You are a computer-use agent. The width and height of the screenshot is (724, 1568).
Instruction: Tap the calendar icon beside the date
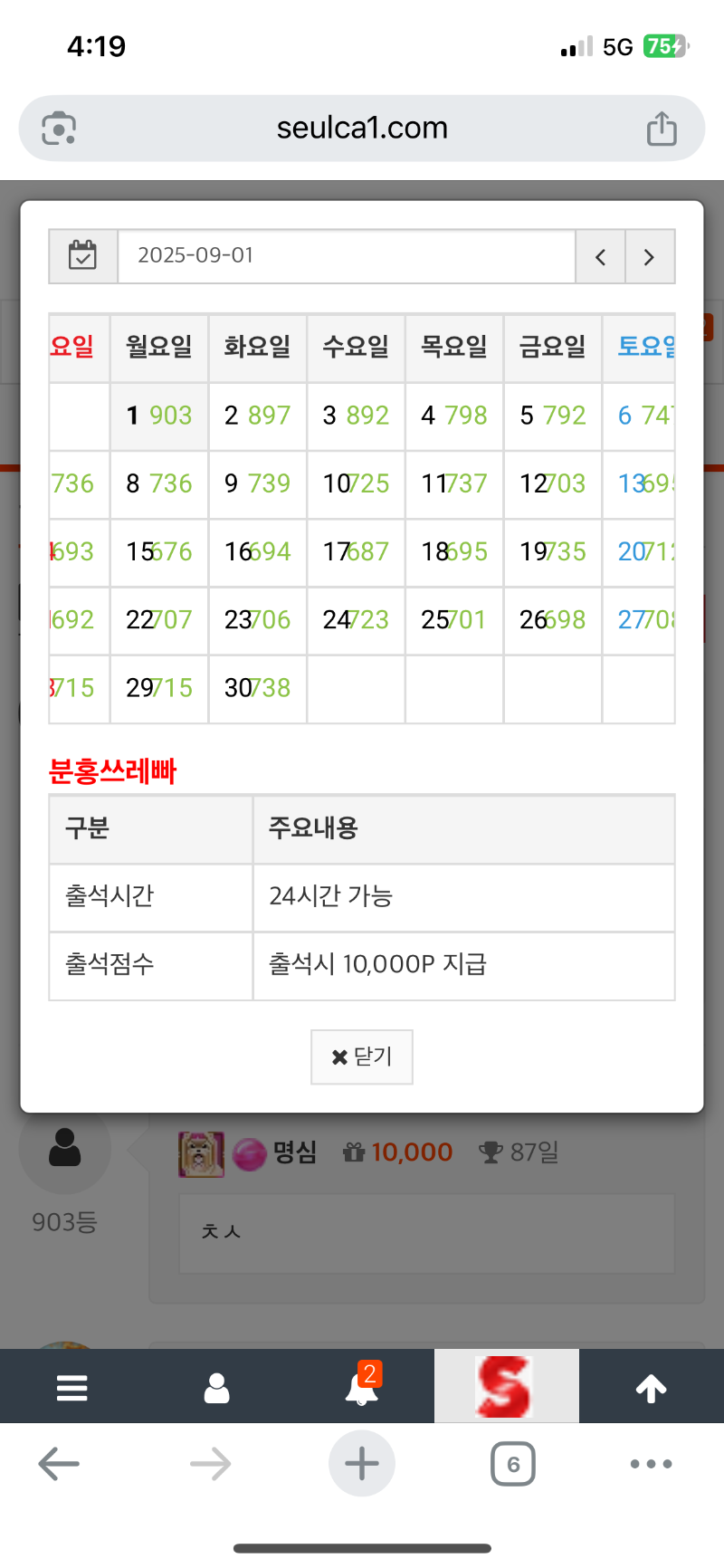83,256
